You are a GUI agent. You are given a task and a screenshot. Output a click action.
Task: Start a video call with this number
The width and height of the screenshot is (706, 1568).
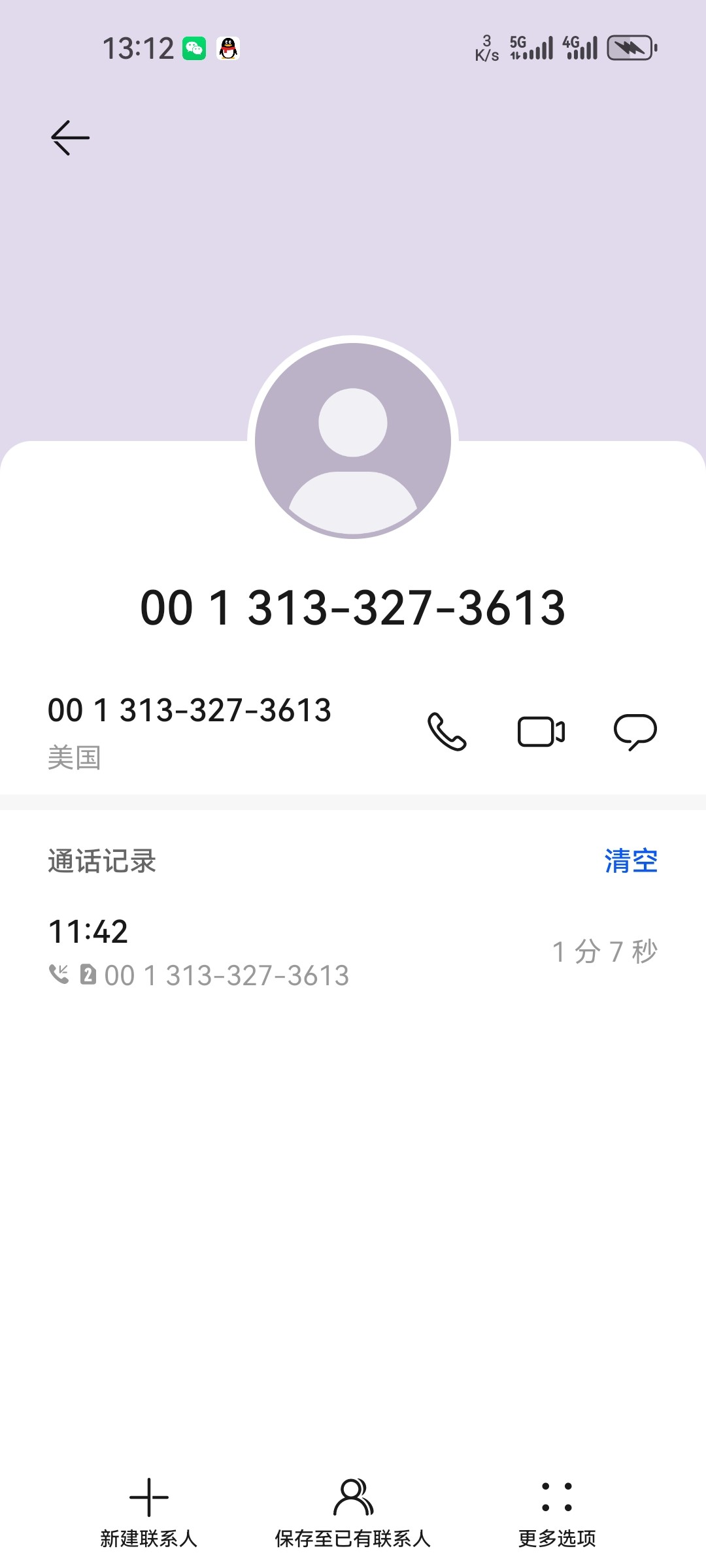tap(541, 731)
